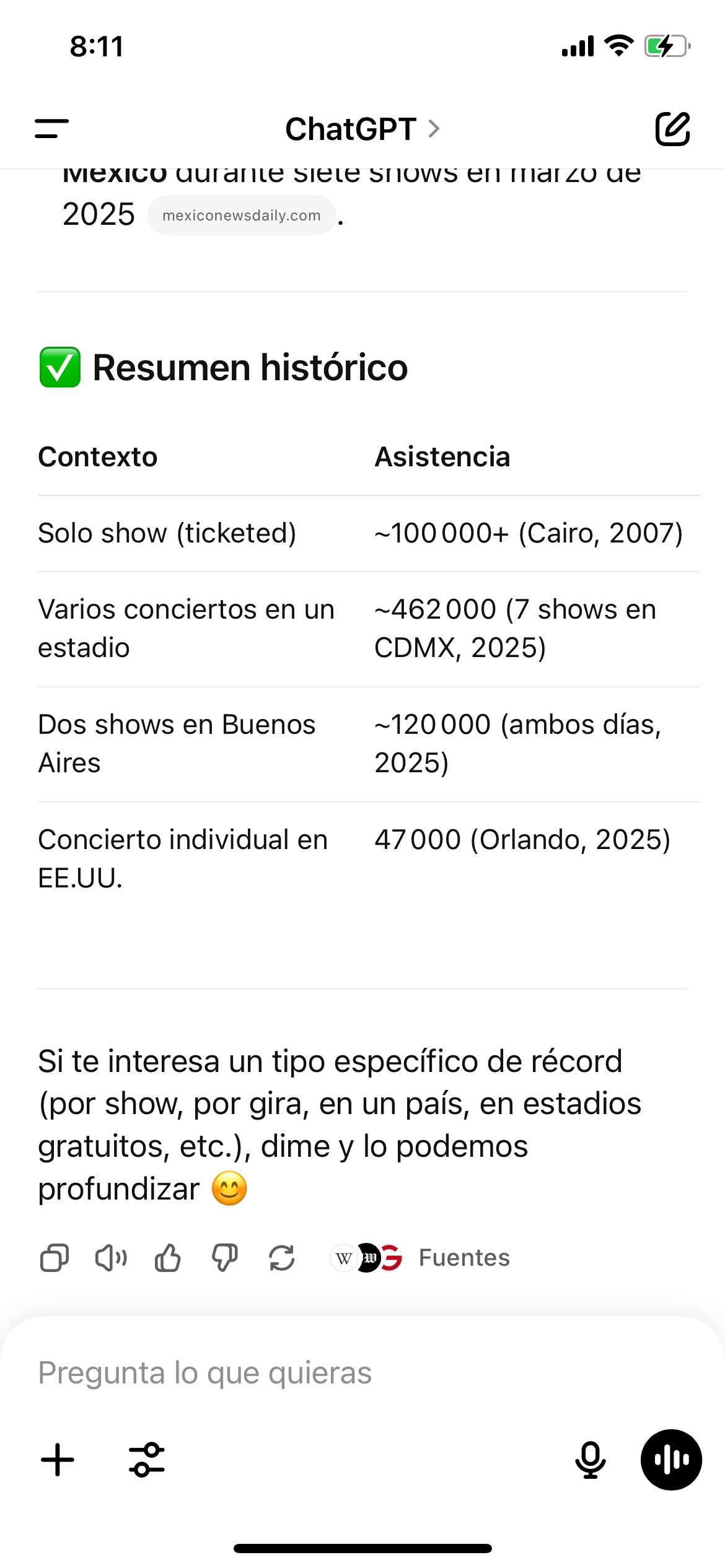Regenerate the response
725x1568 pixels.
pyautogui.click(x=282, y=1258)
